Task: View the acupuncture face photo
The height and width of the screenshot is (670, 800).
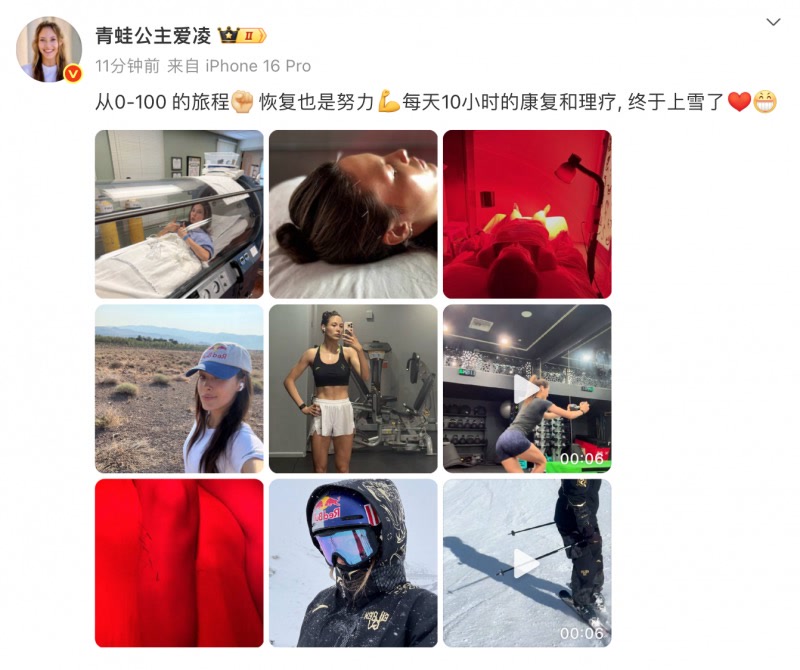Action: pyautogui.click(x=353, y=214)
